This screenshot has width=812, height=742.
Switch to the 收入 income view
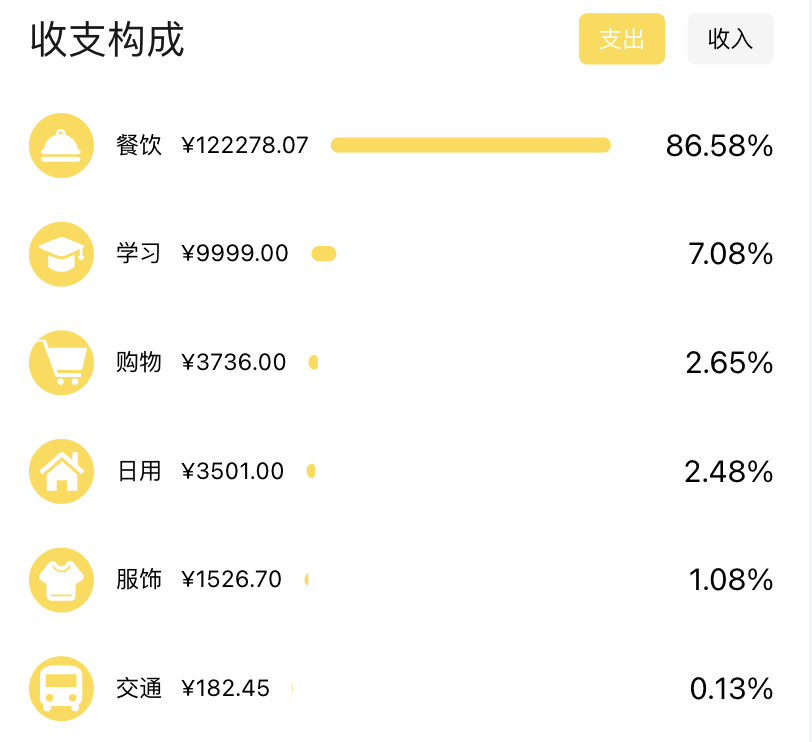730,39
